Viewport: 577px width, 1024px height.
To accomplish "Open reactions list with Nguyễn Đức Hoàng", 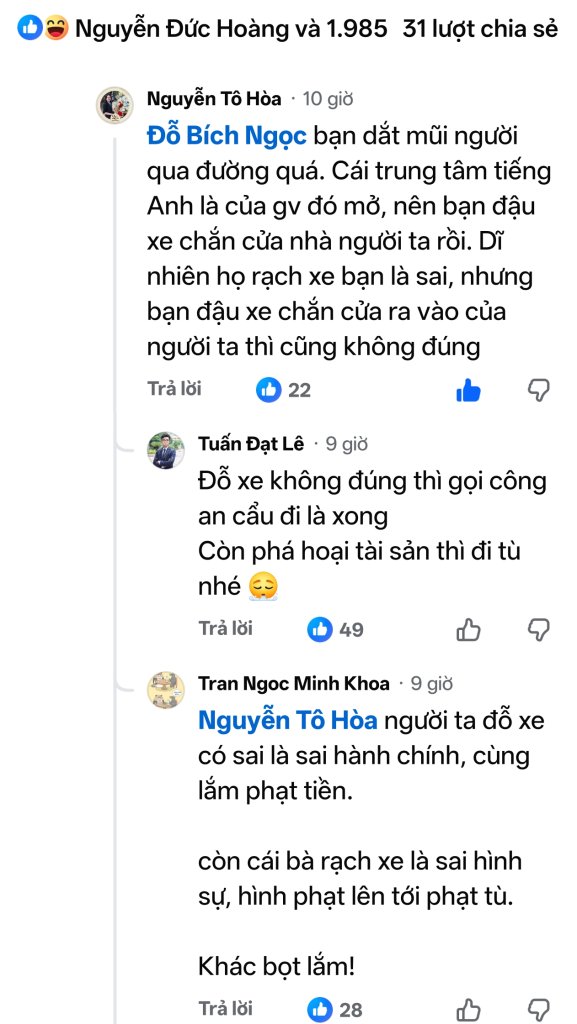I will [x=202, y=29].
